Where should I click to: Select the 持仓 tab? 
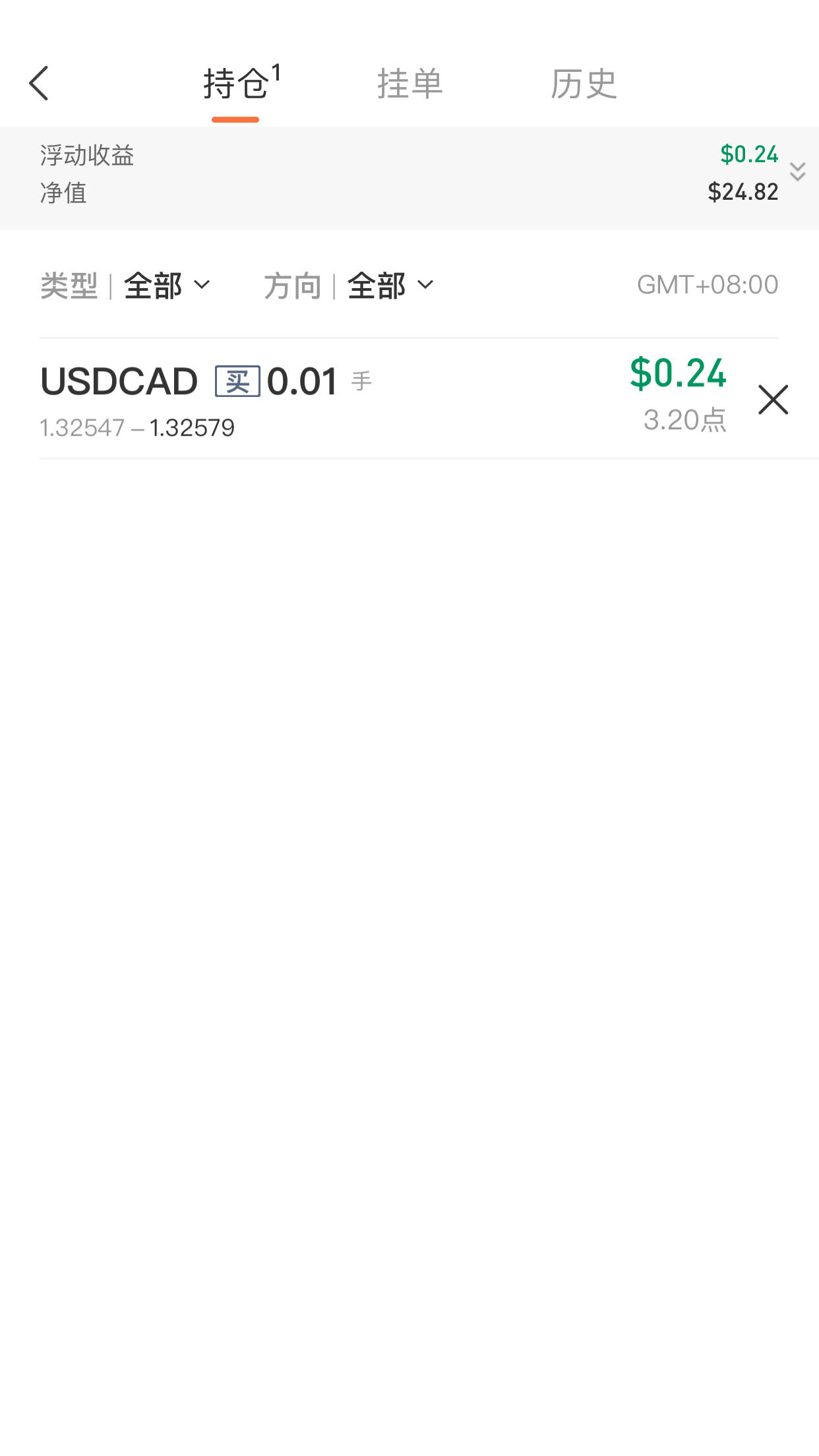click(237, 84)
